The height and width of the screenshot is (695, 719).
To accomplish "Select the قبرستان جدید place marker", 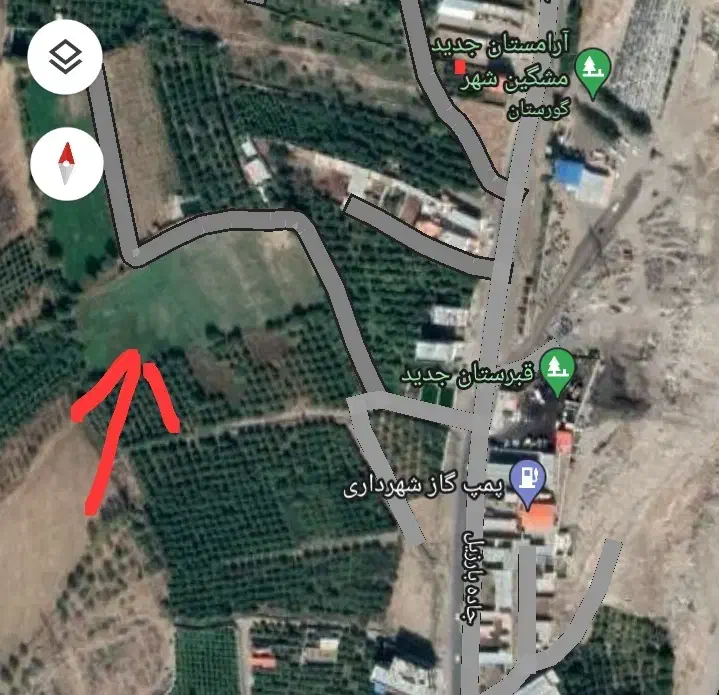I will 556,370.
